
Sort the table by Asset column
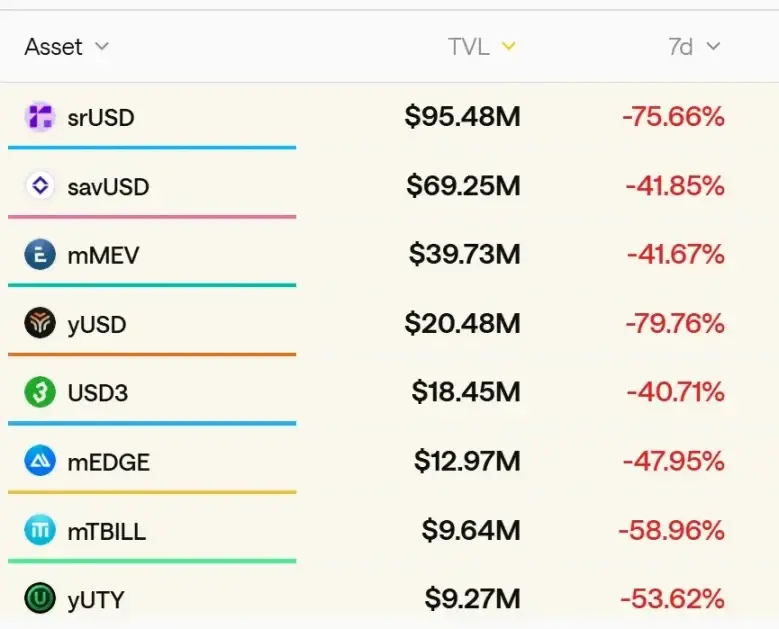tap(66, 47)
